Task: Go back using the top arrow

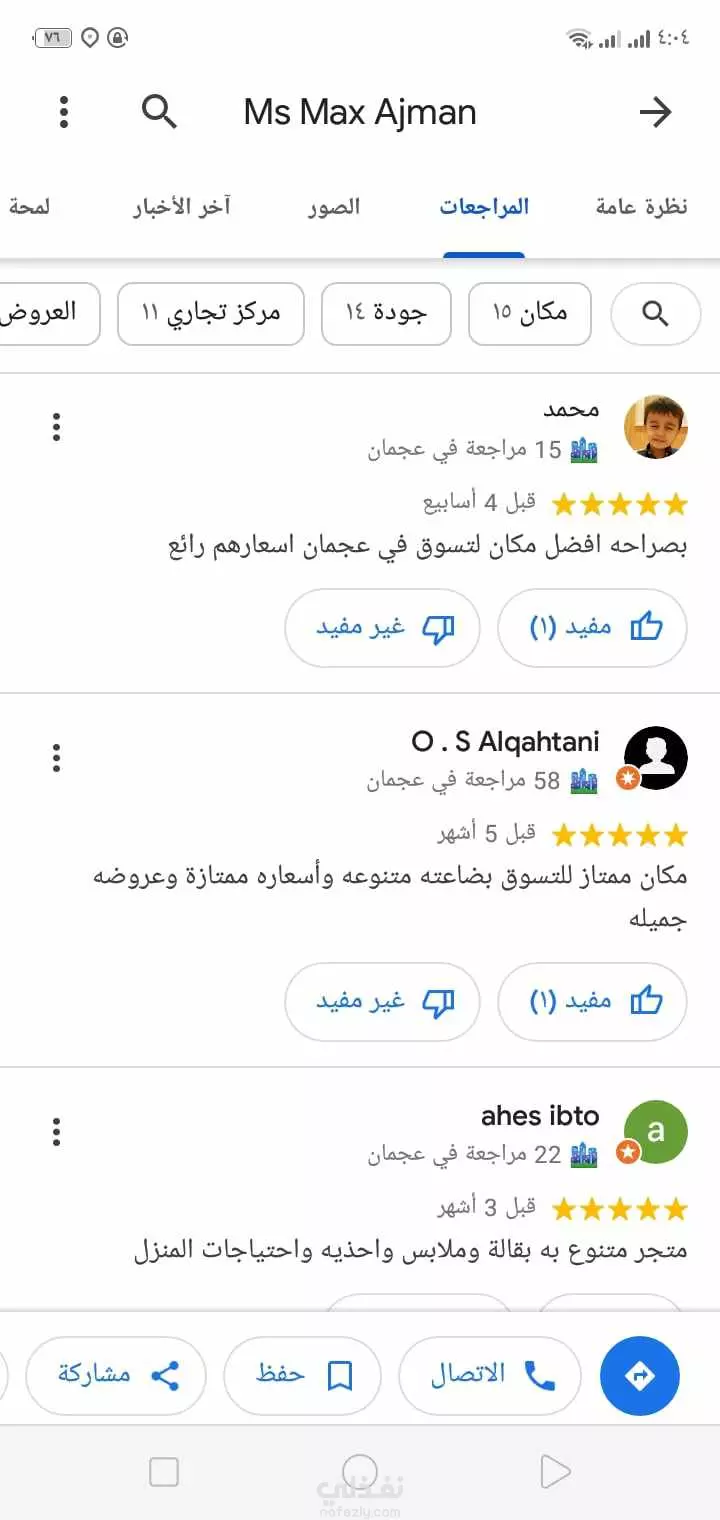Action: pos(655,112)
